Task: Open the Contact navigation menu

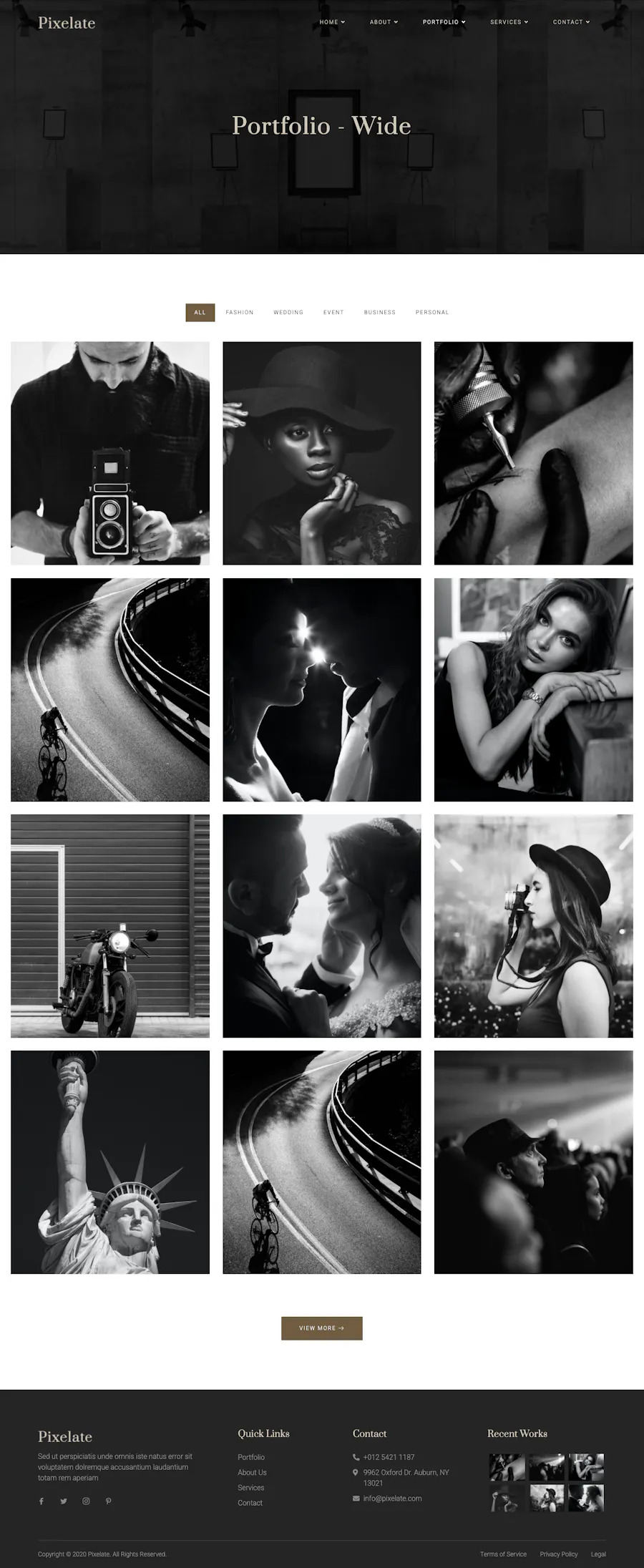Action: 571,22
